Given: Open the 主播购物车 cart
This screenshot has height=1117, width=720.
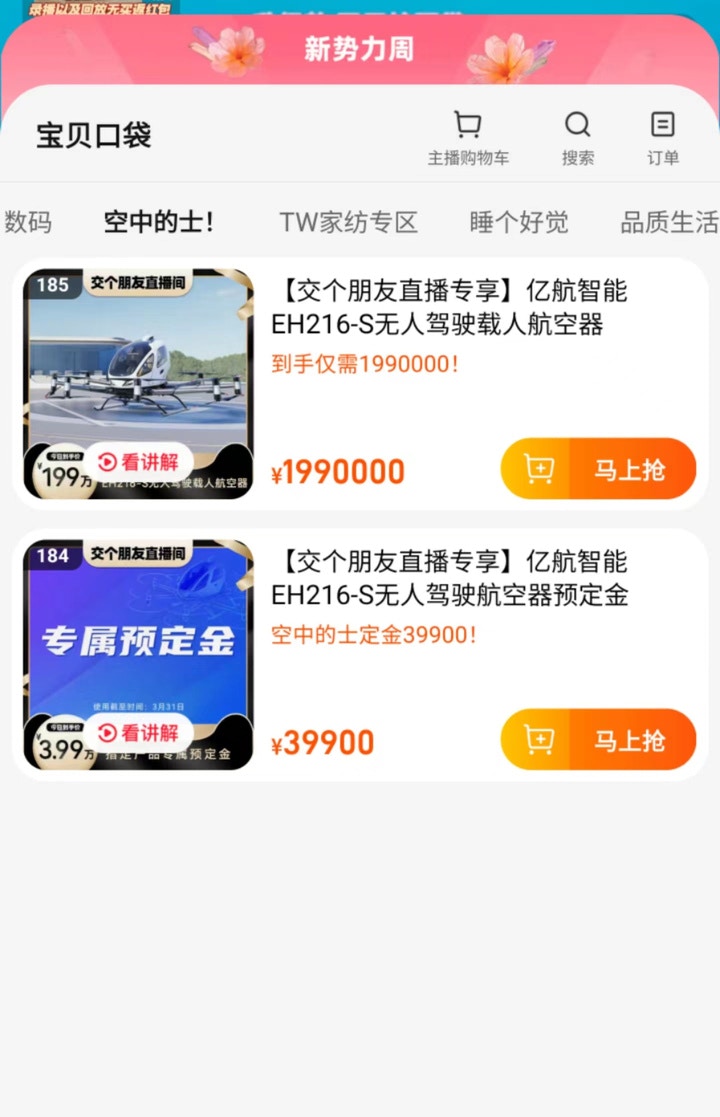Looking at the screenshot, I should (468, 138).
